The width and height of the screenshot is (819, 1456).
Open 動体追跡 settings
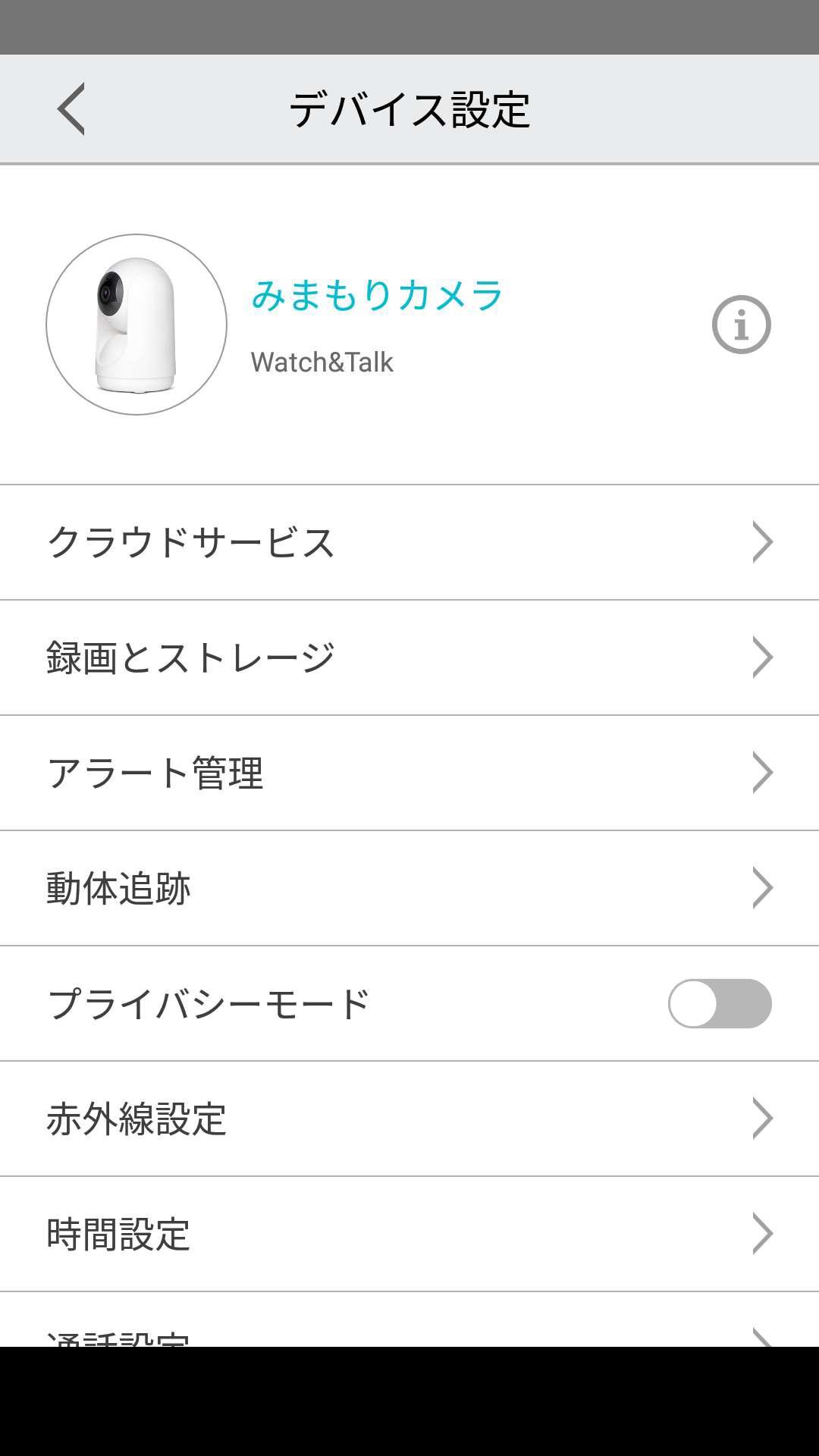(409, 888)
